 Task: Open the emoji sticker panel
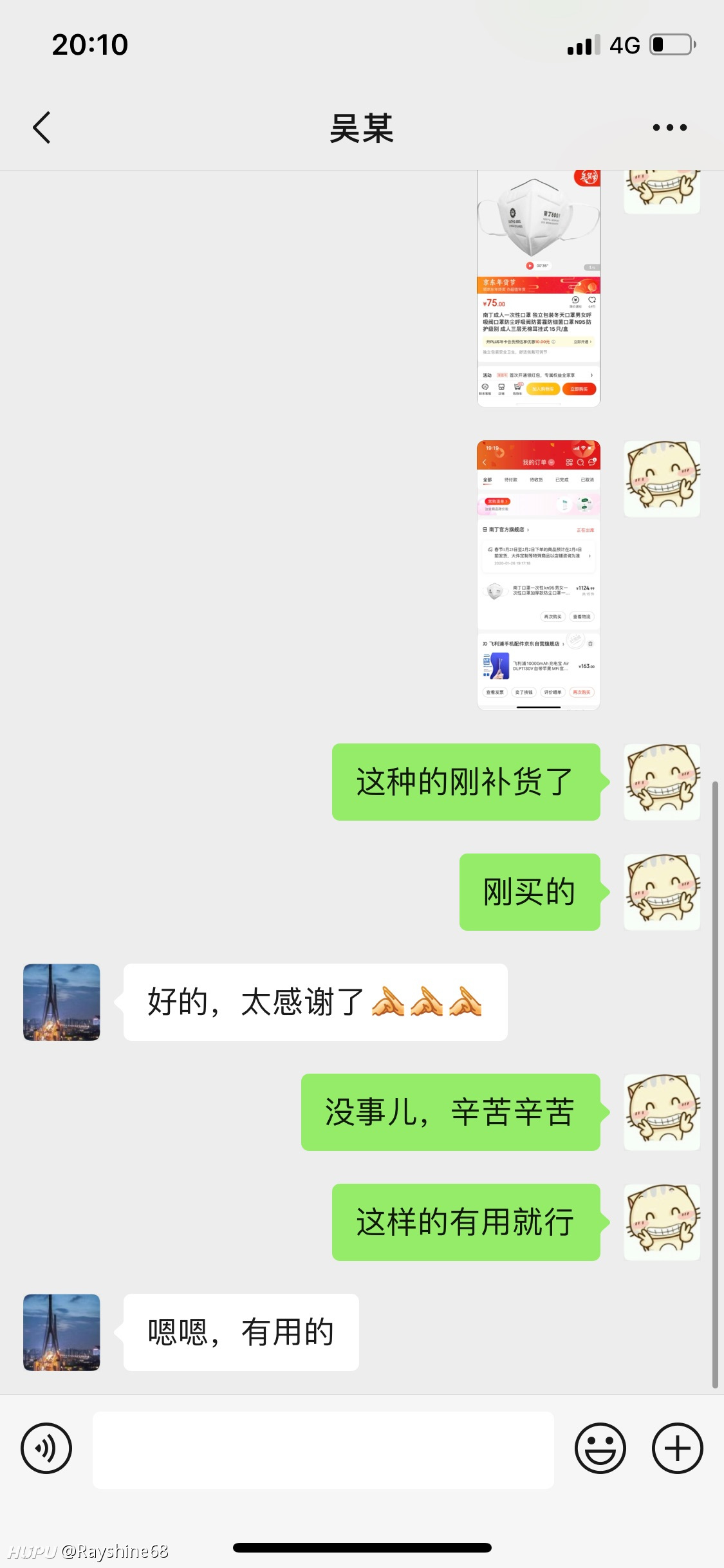coord(600,1448)
